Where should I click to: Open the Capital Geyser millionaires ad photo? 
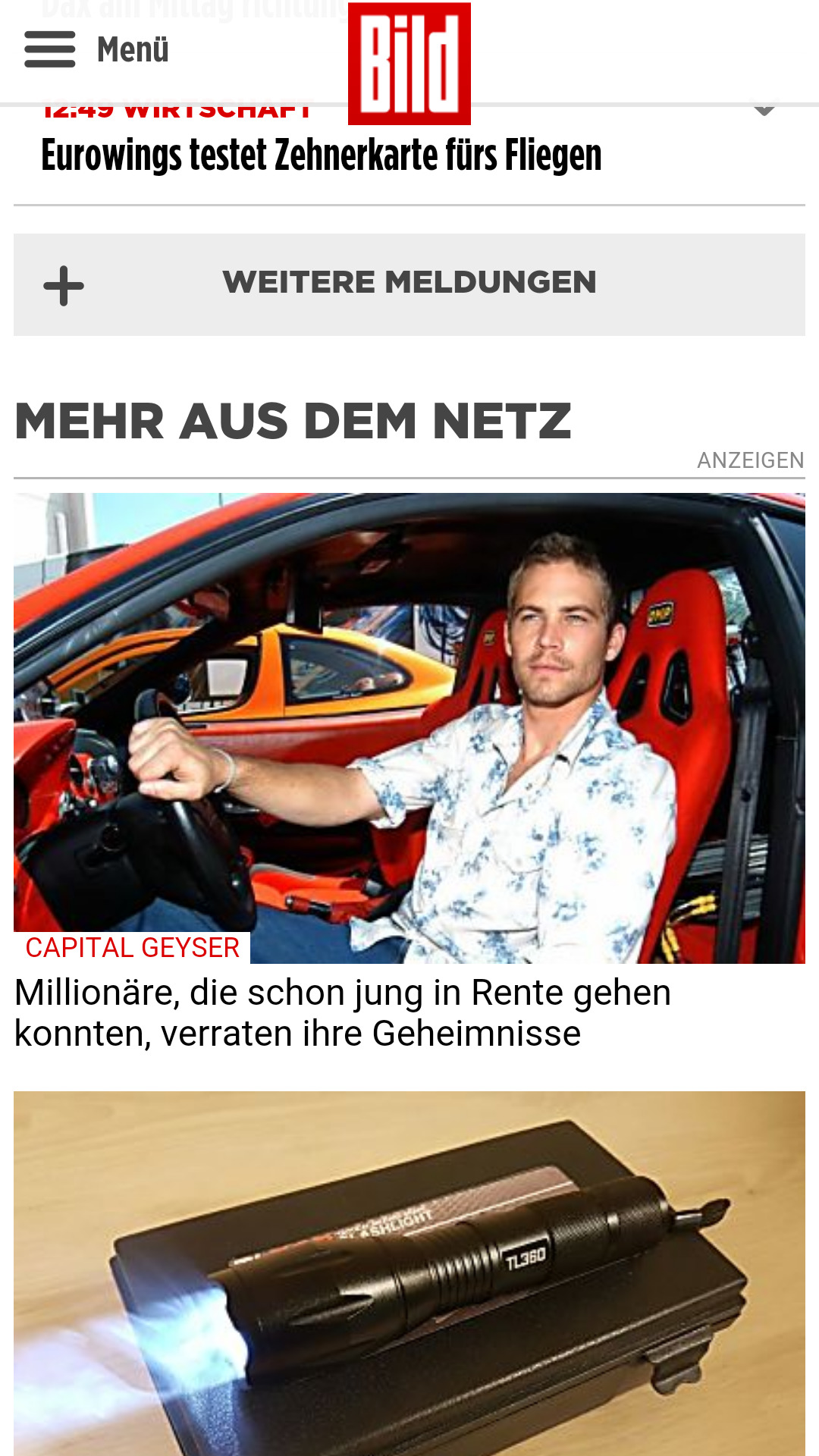pos(409,728)
